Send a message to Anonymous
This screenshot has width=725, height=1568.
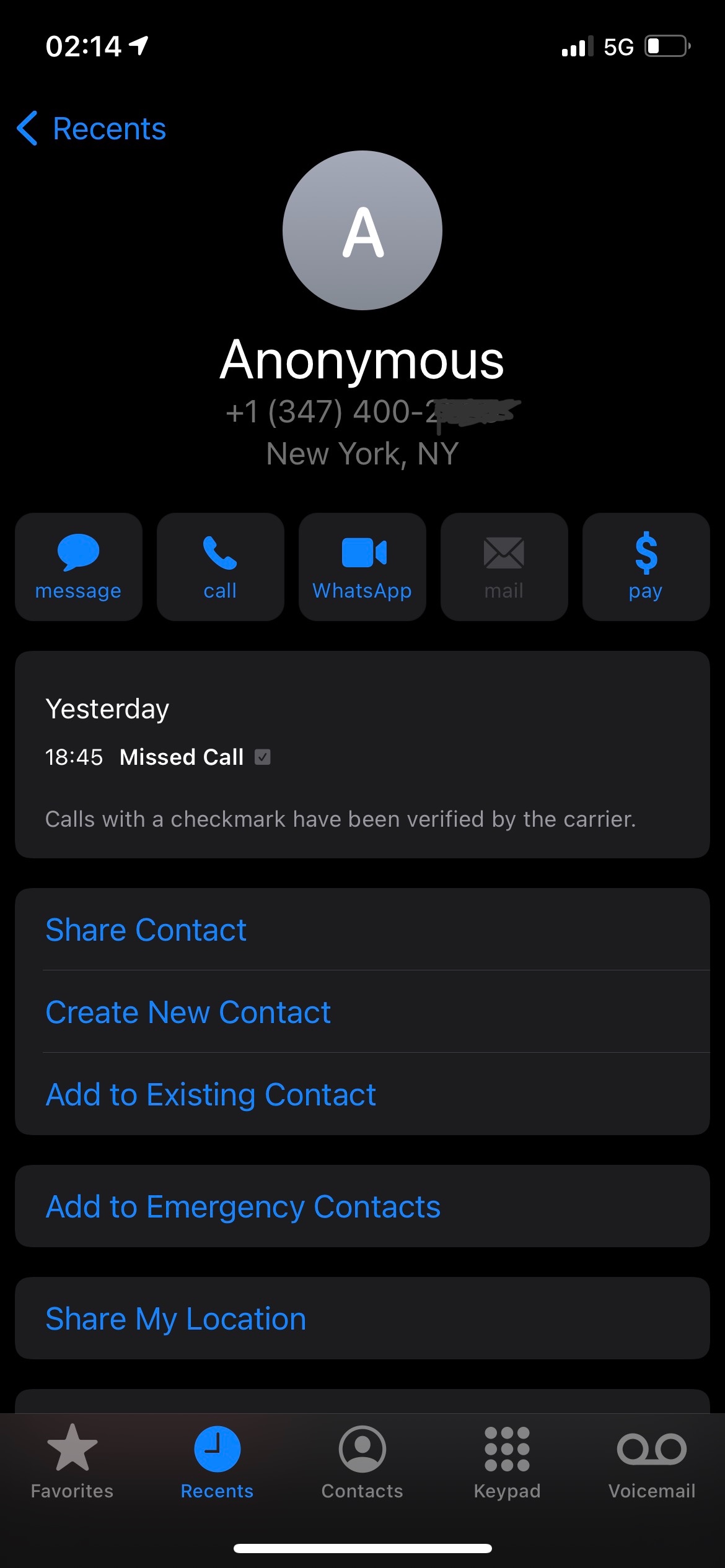tap(79, 567)
